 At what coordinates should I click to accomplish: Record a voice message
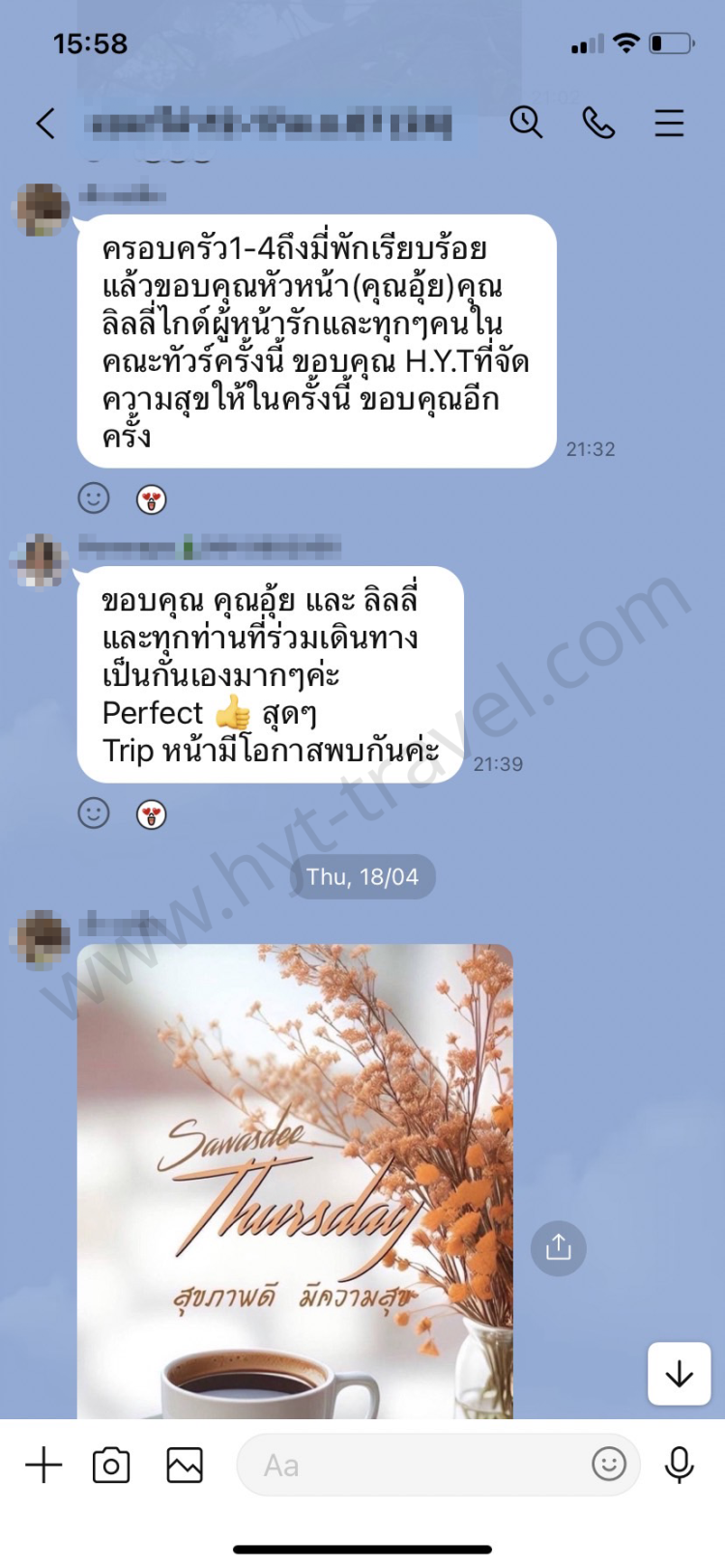point(680,1466)
